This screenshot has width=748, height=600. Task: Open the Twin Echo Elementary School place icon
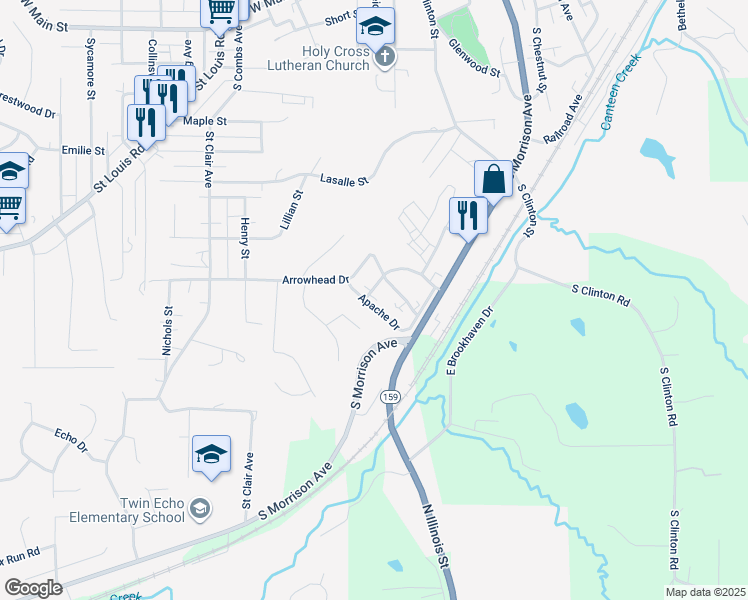(200, 511)
